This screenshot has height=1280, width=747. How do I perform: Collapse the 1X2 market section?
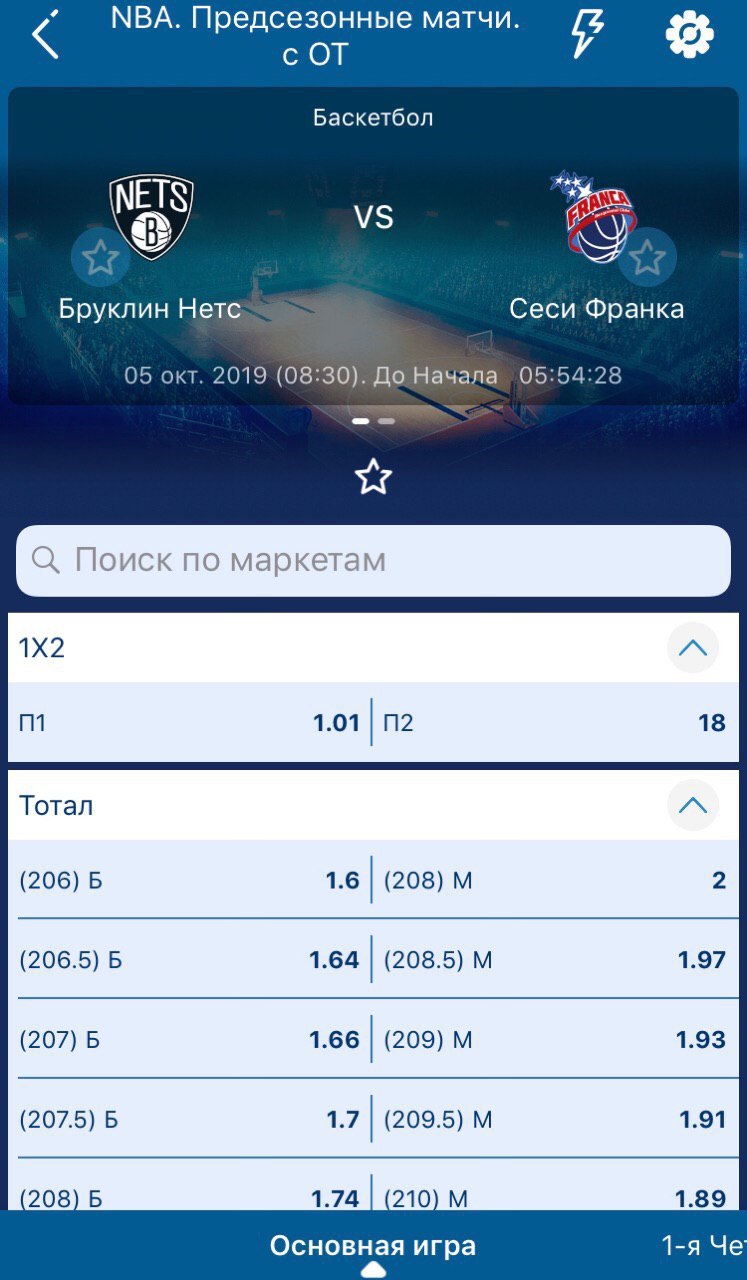(x=692, y=648)
